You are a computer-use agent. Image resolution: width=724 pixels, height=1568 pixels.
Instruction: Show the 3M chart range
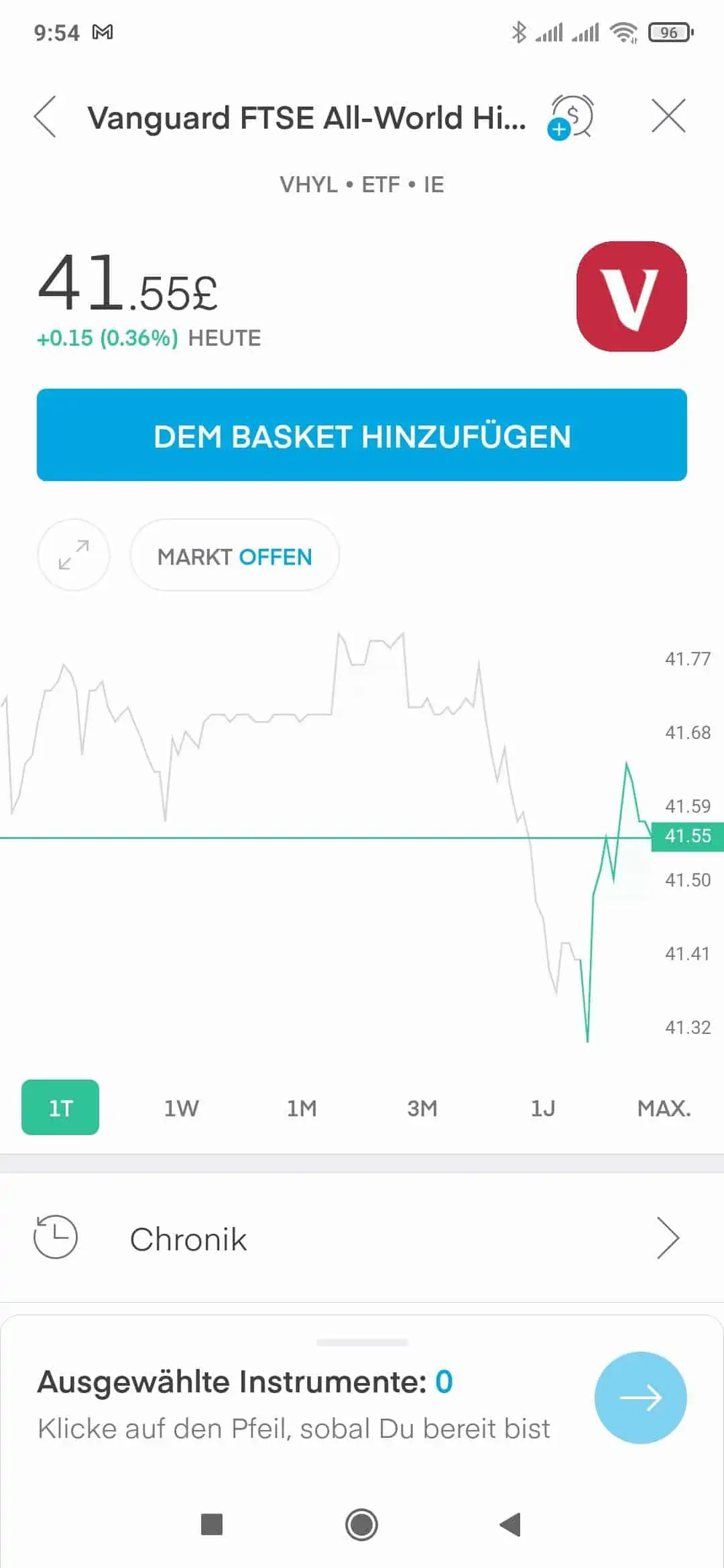422,1108
